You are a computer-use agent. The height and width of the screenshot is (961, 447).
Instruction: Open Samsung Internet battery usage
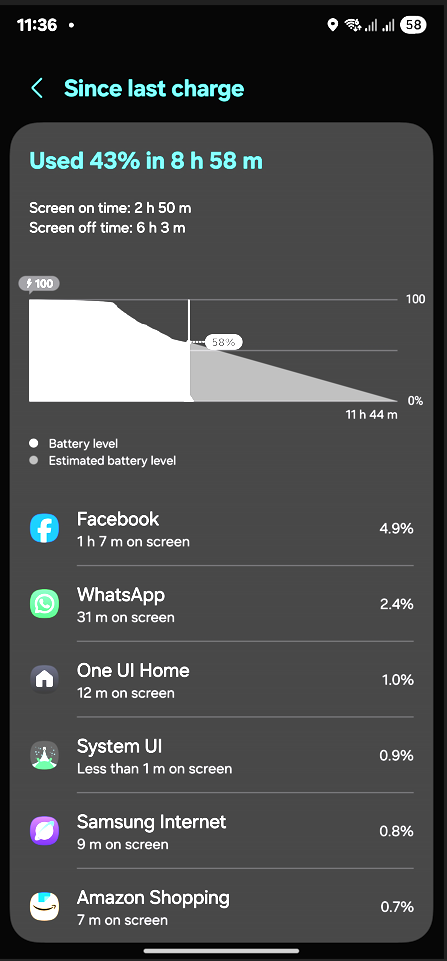click(222, 830)
